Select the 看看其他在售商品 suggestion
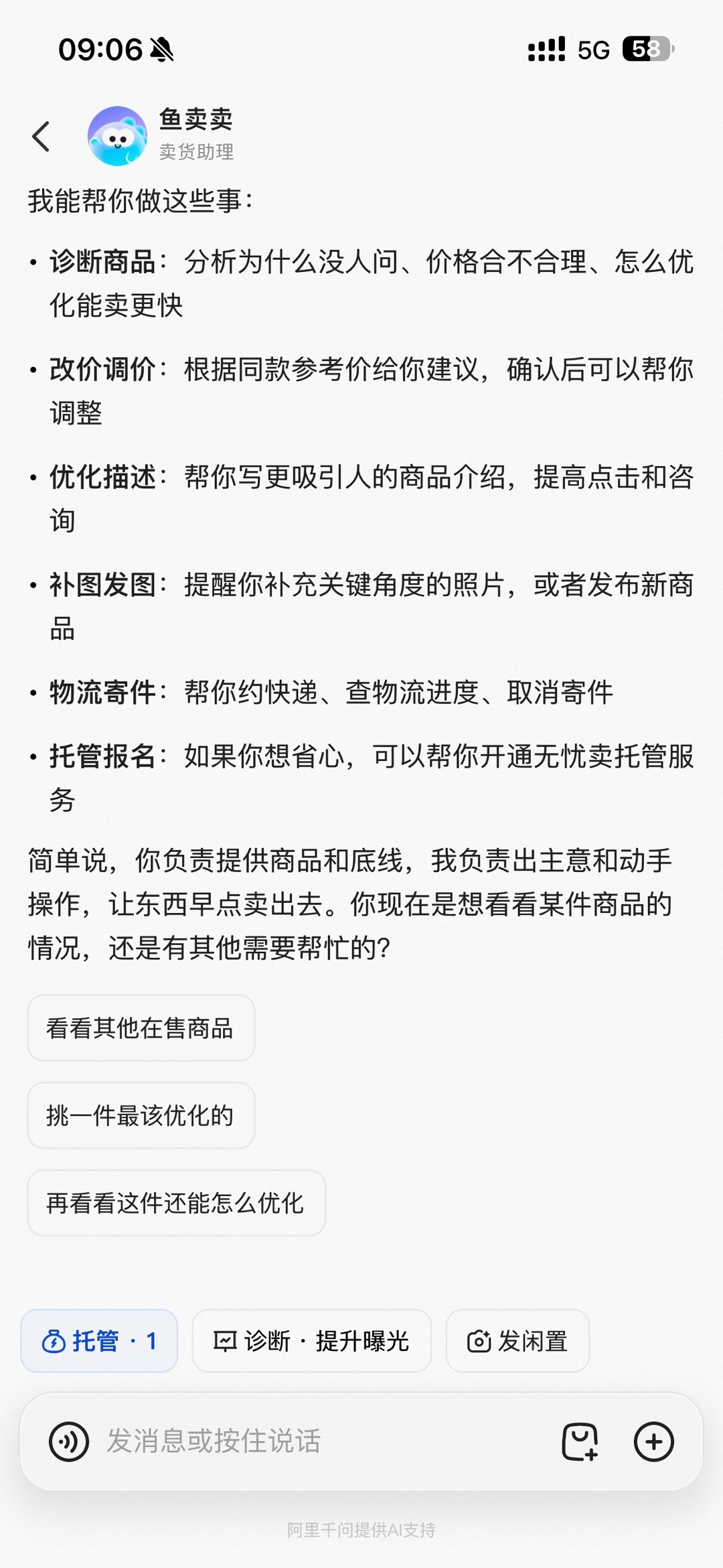 click(x=141, y=1028)
